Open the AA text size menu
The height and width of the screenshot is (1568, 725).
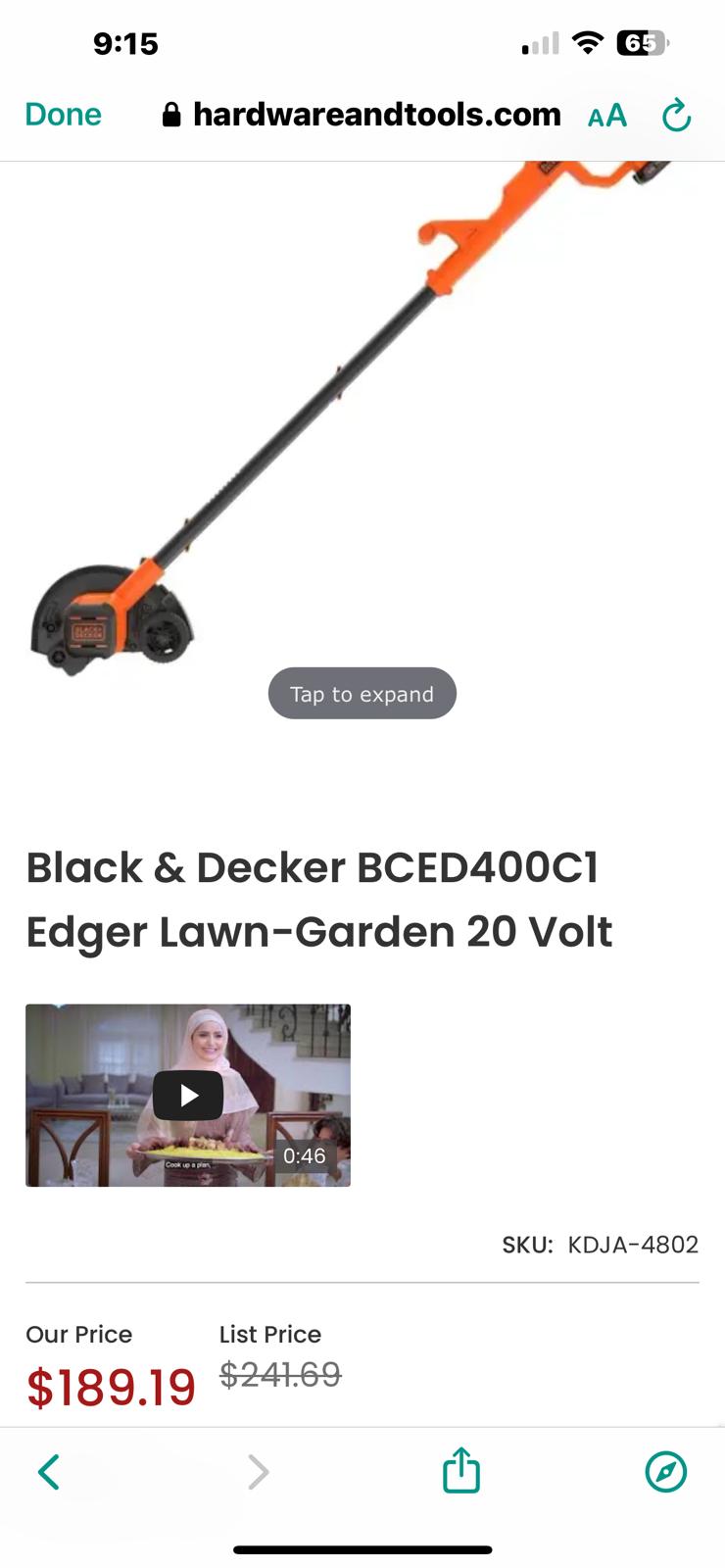(x=606, y=116)
